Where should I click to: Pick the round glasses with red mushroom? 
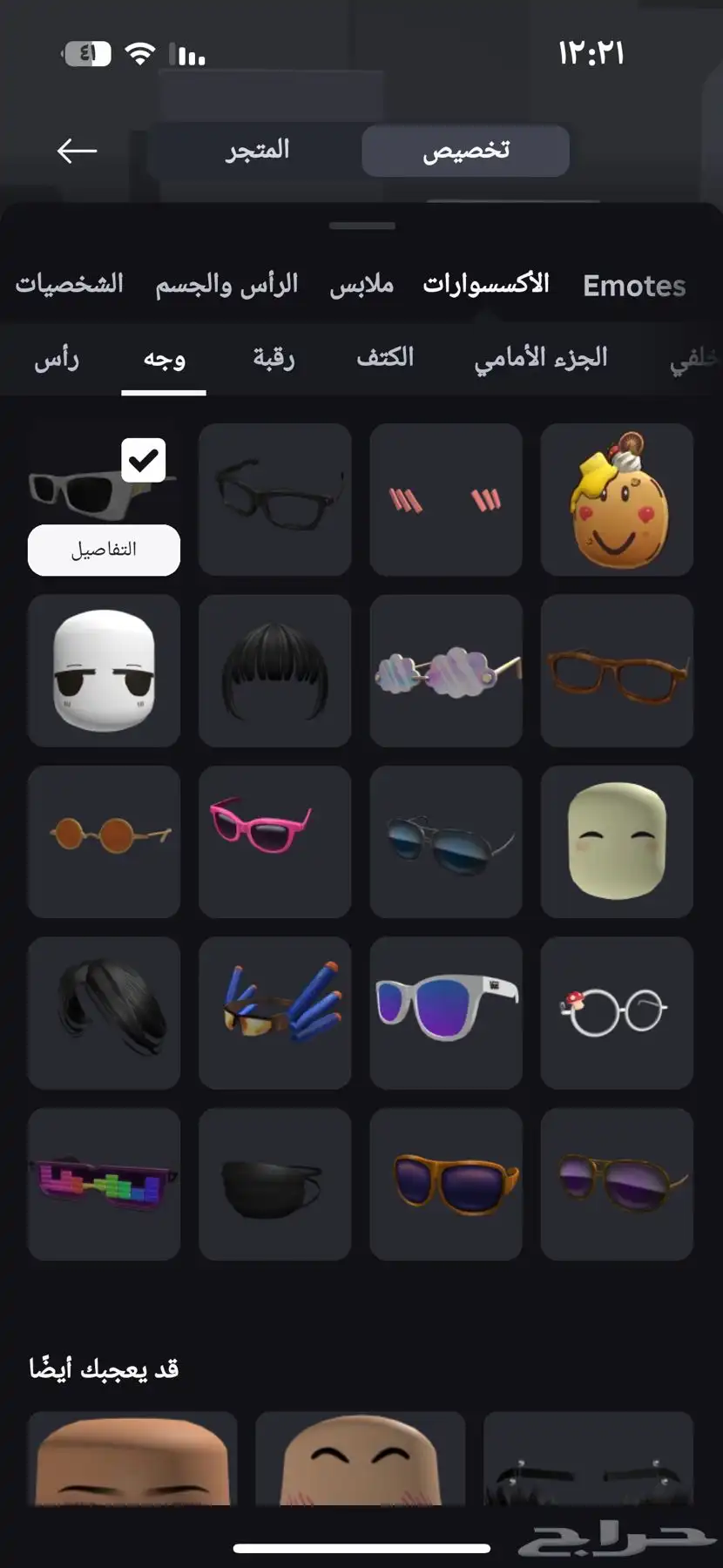(x=617, y=1012)
